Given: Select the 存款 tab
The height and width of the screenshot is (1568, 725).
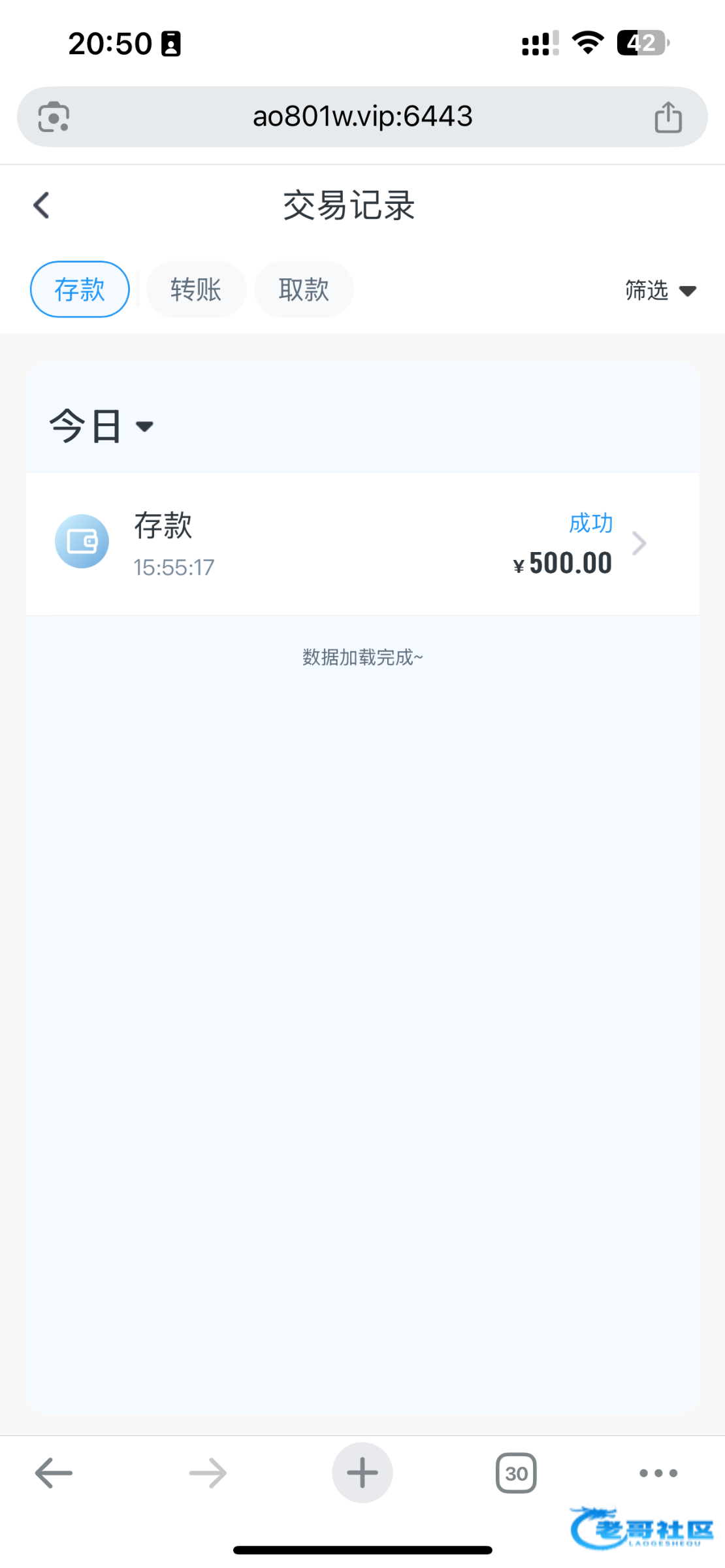Looking at the screenshot, I should (x=80, y=289).
